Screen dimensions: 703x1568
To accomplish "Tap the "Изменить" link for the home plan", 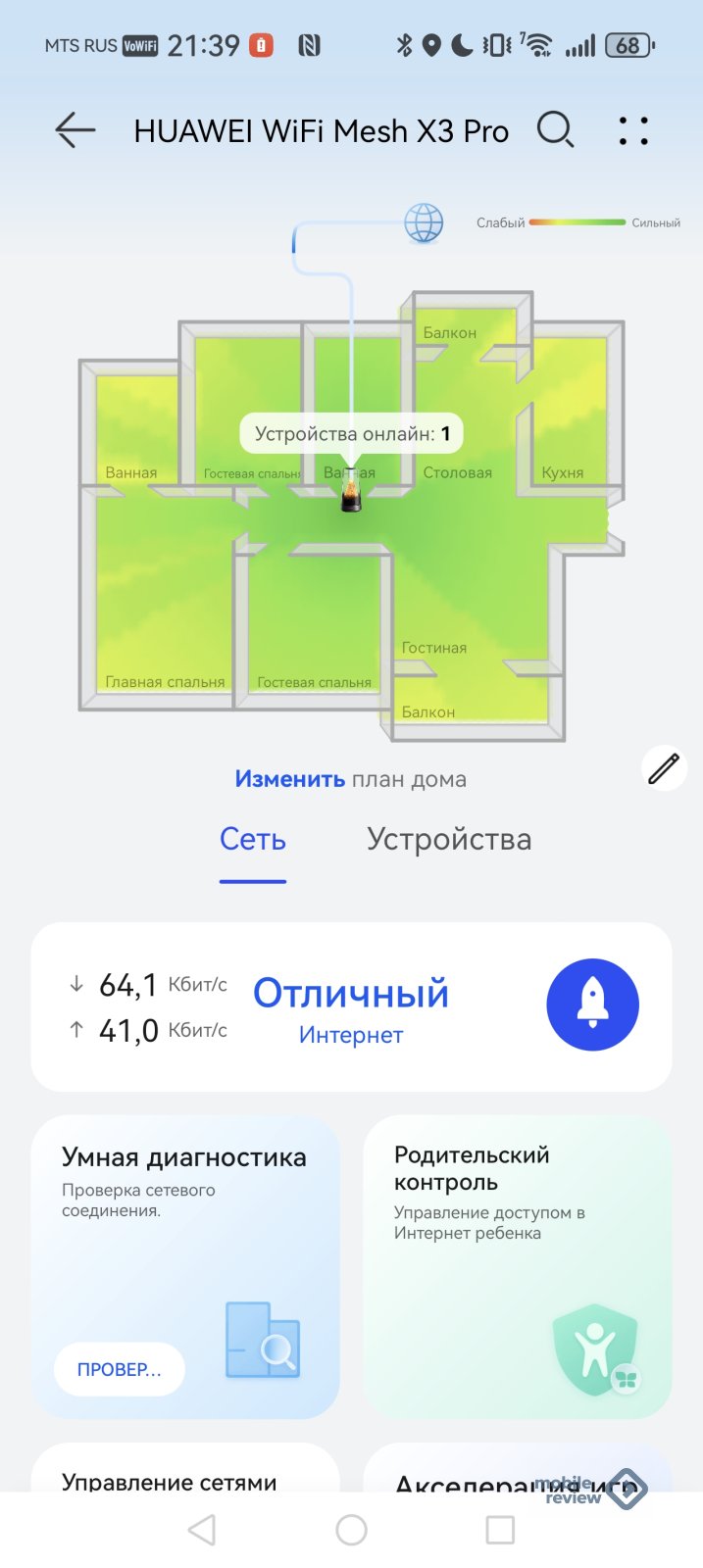I will pos(289,779).
